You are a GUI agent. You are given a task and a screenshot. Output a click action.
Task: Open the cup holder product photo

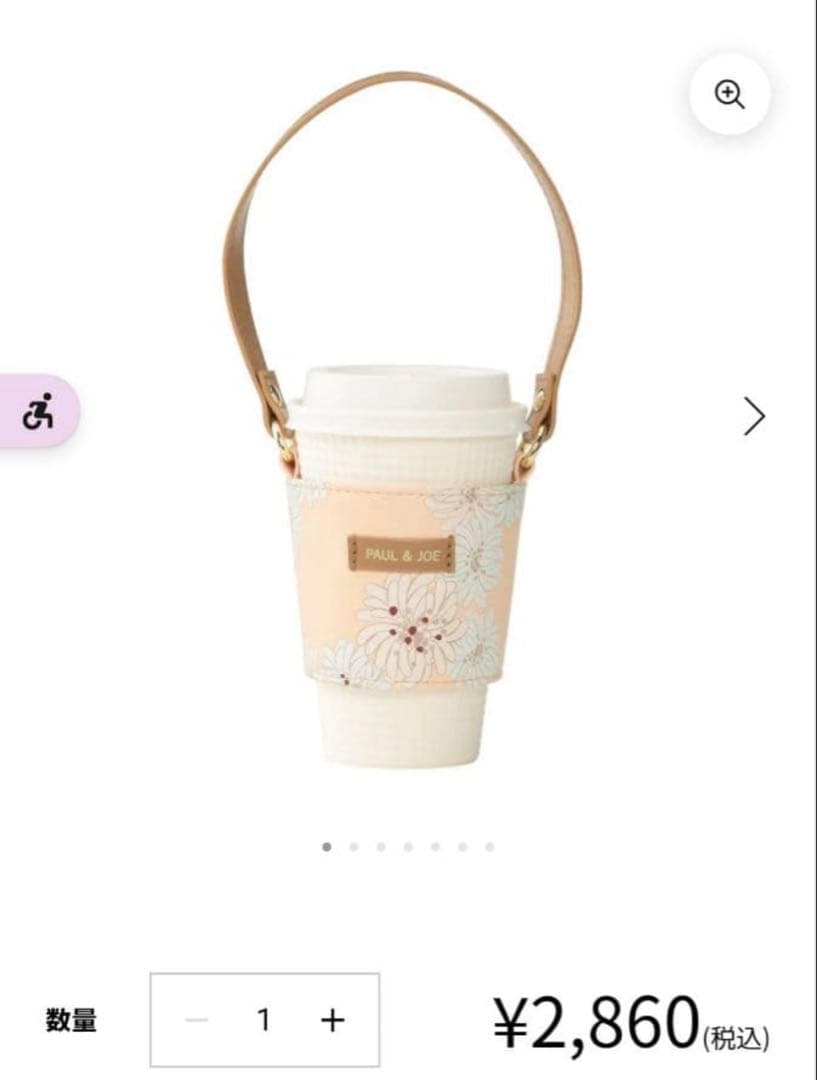pos(405,450)
